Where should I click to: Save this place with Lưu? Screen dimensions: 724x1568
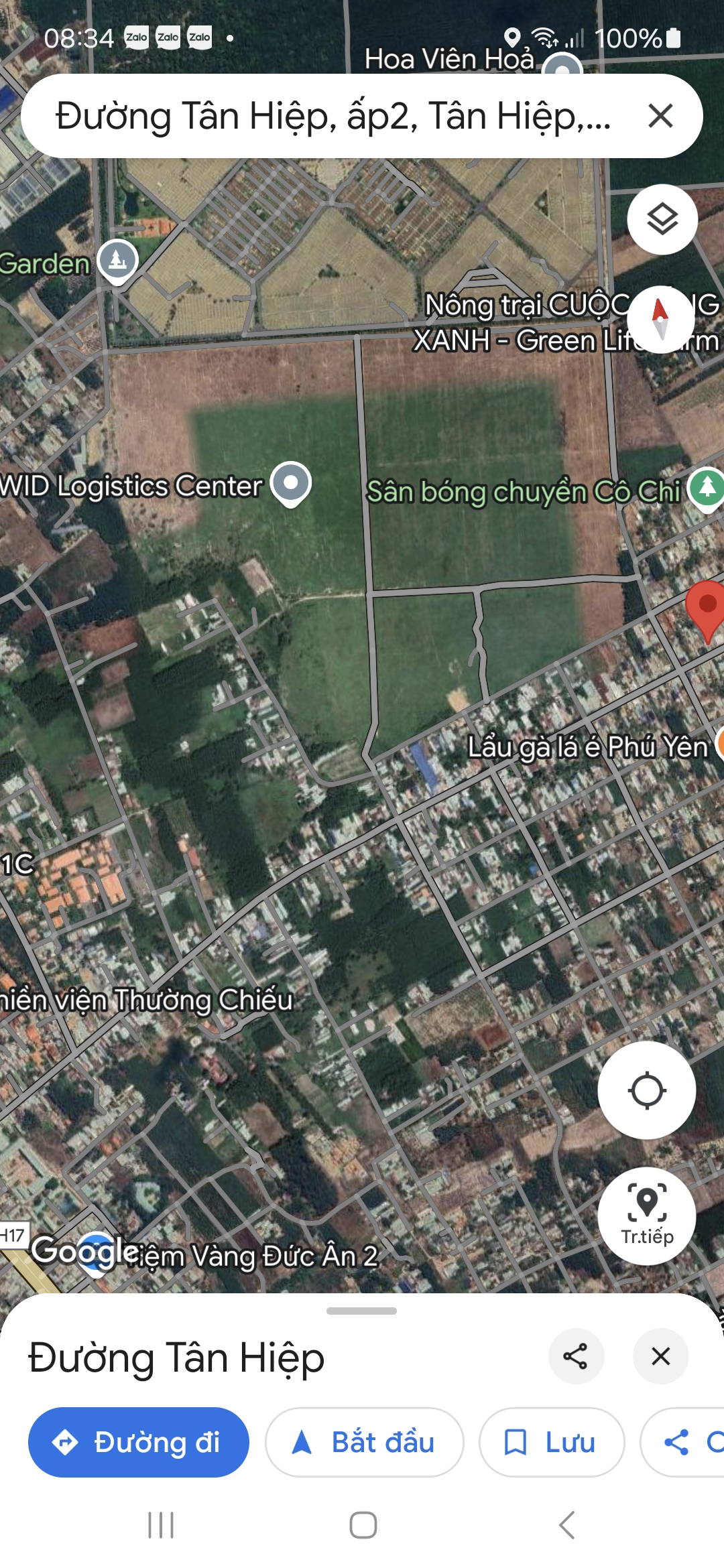tap(552, 1442)
